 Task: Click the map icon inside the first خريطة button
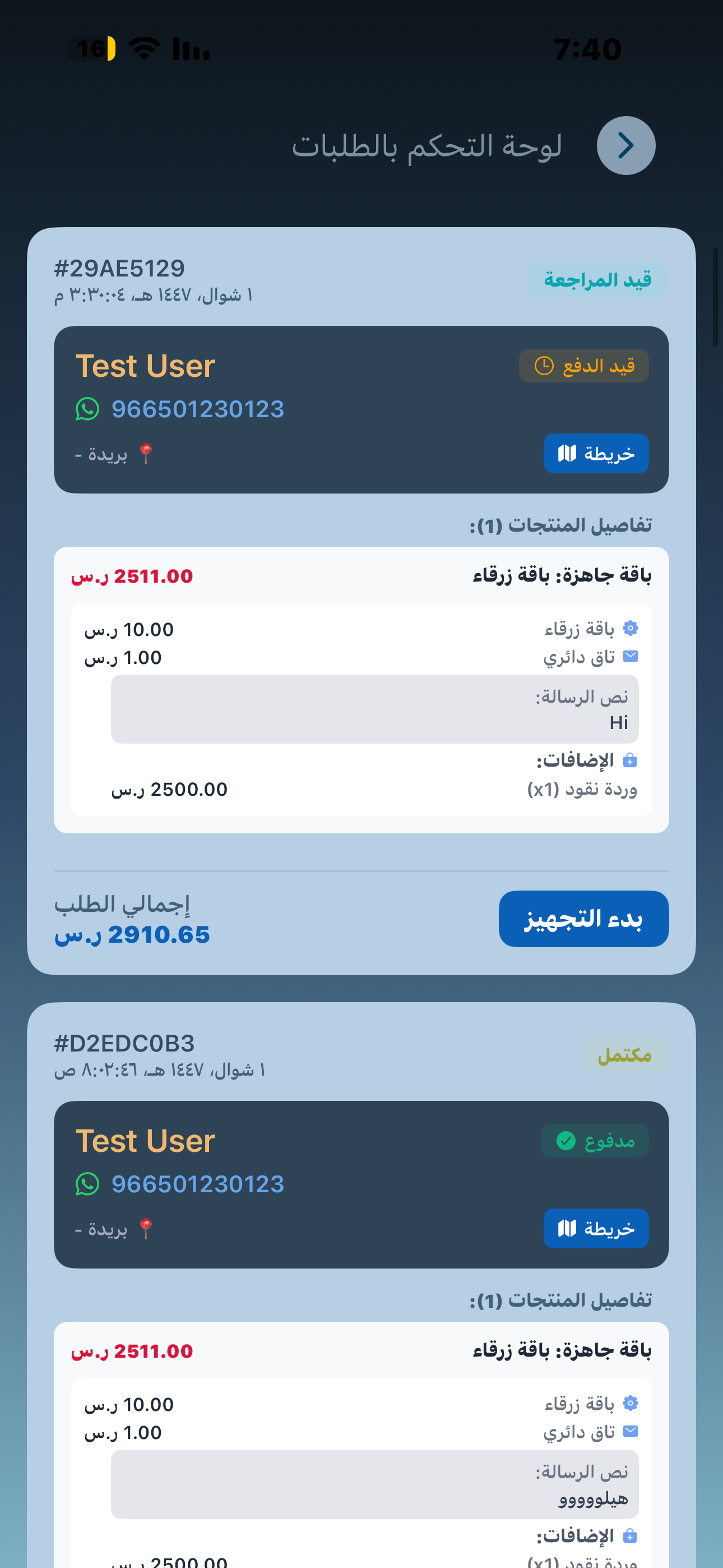[568, 454]
